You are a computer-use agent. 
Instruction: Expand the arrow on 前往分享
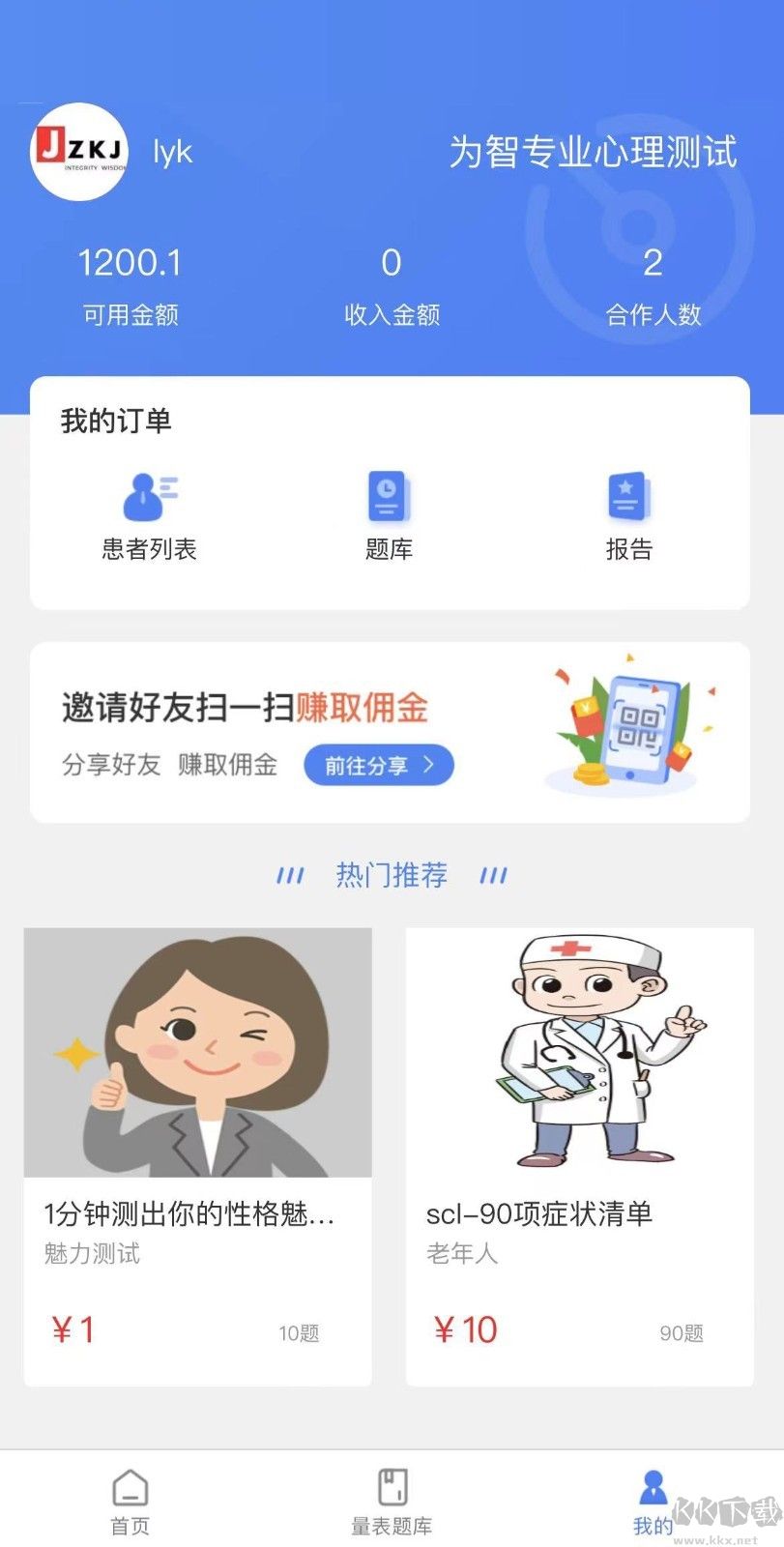tap(431, 765)
